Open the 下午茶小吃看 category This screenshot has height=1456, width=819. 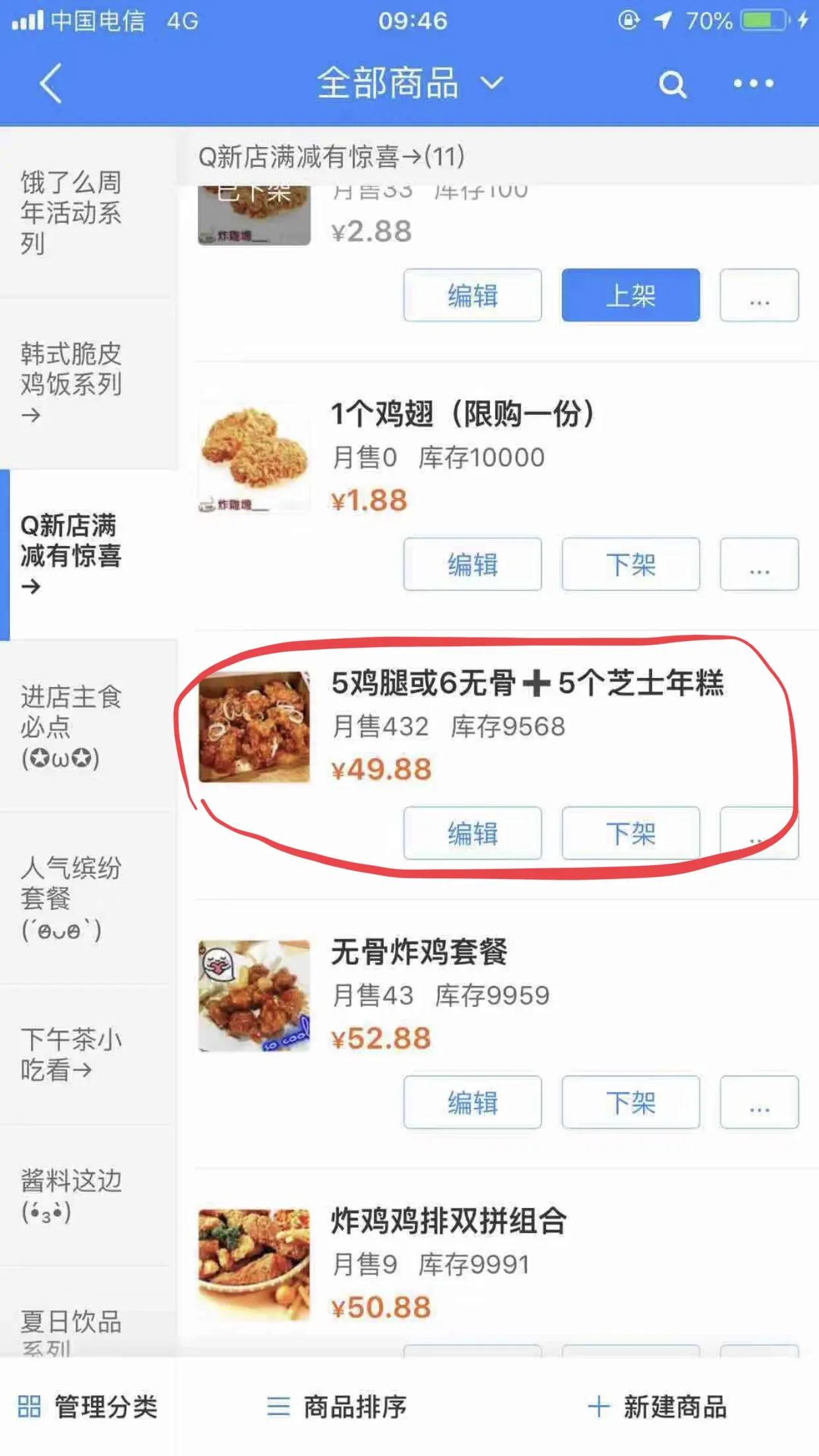71,1054
